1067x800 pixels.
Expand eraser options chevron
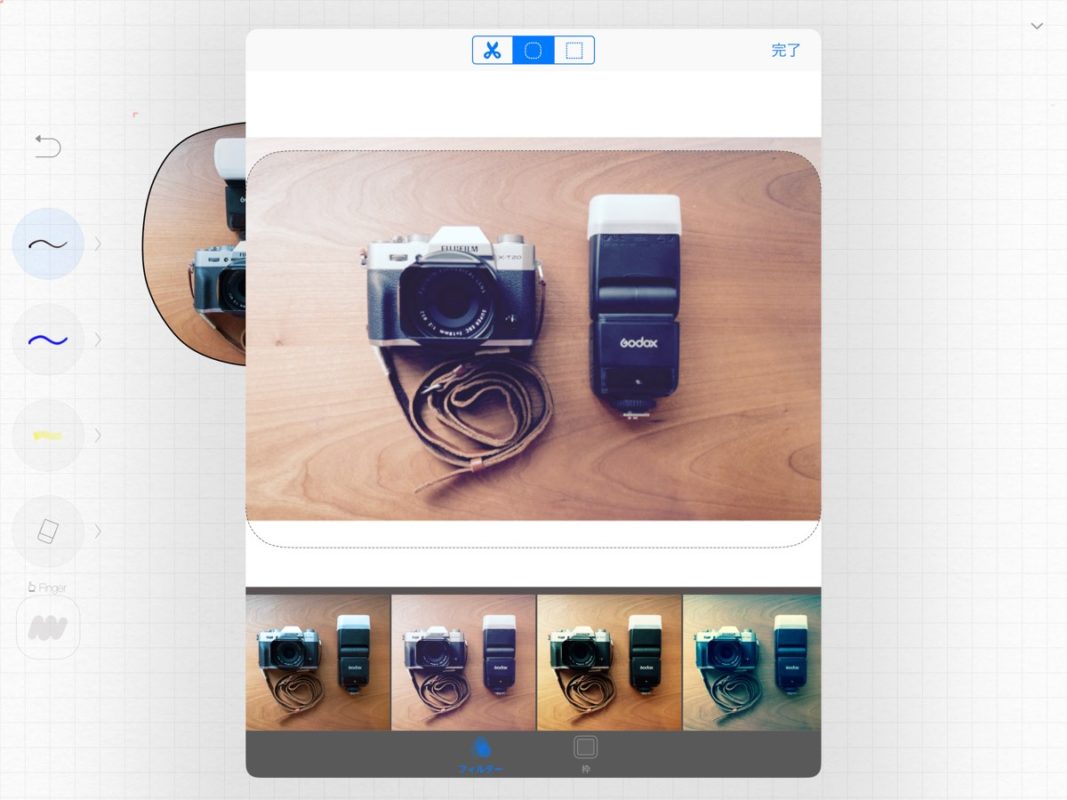coord(98,531)
